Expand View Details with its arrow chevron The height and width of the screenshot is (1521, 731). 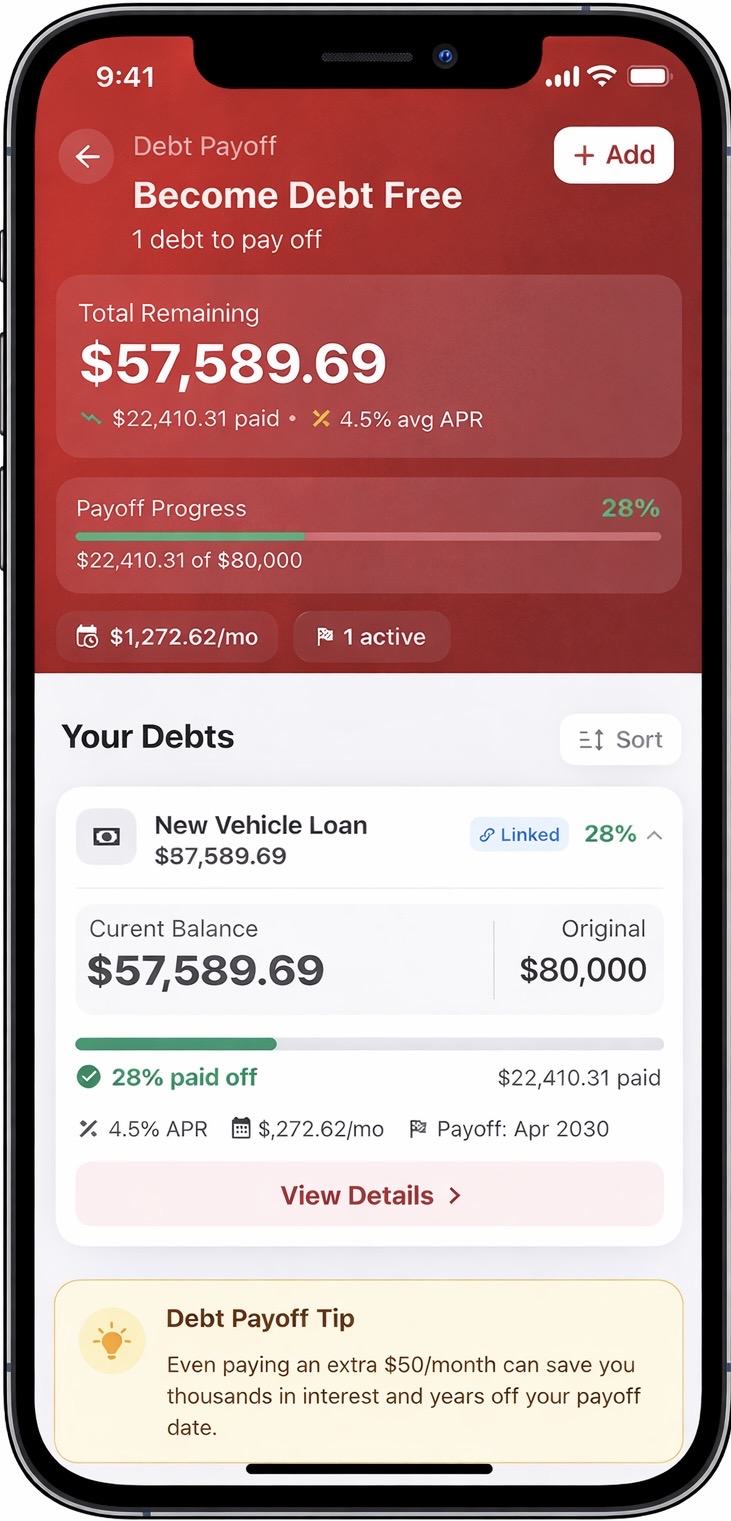(452, 1195)
